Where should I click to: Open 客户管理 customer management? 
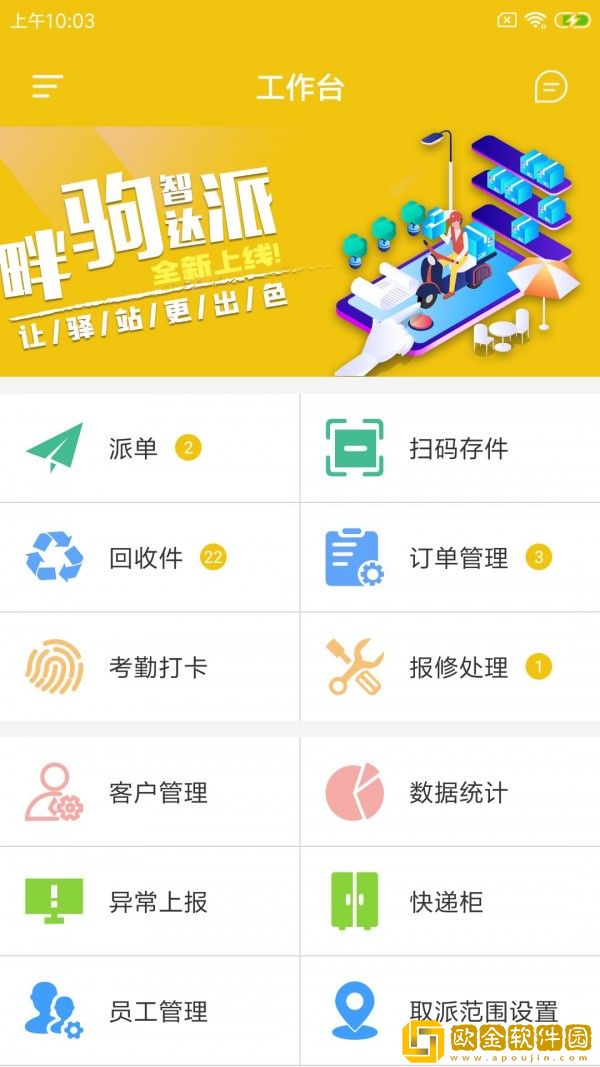[150, 793]
